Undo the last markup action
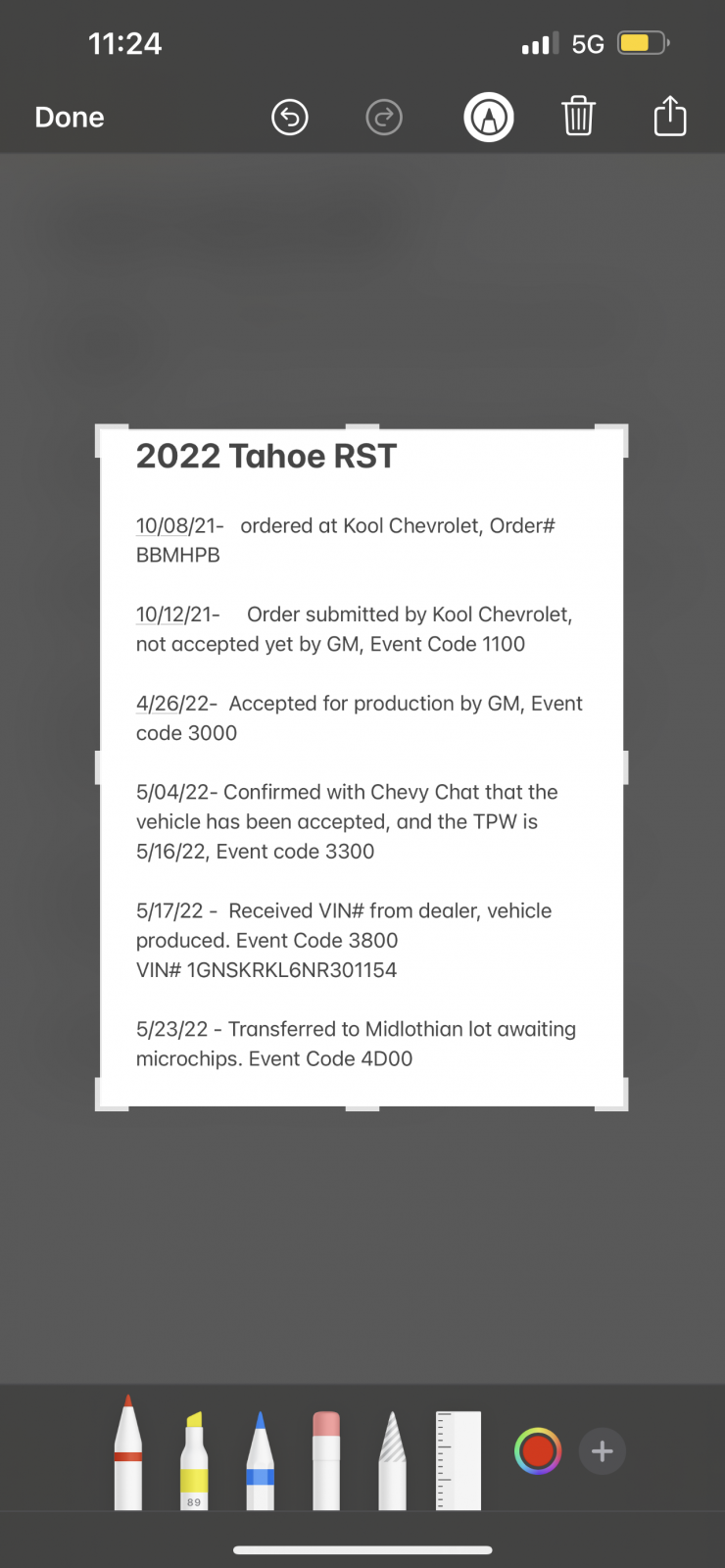Image resolution: width=725 pixels, height=1568 pixels. point(290,118)
